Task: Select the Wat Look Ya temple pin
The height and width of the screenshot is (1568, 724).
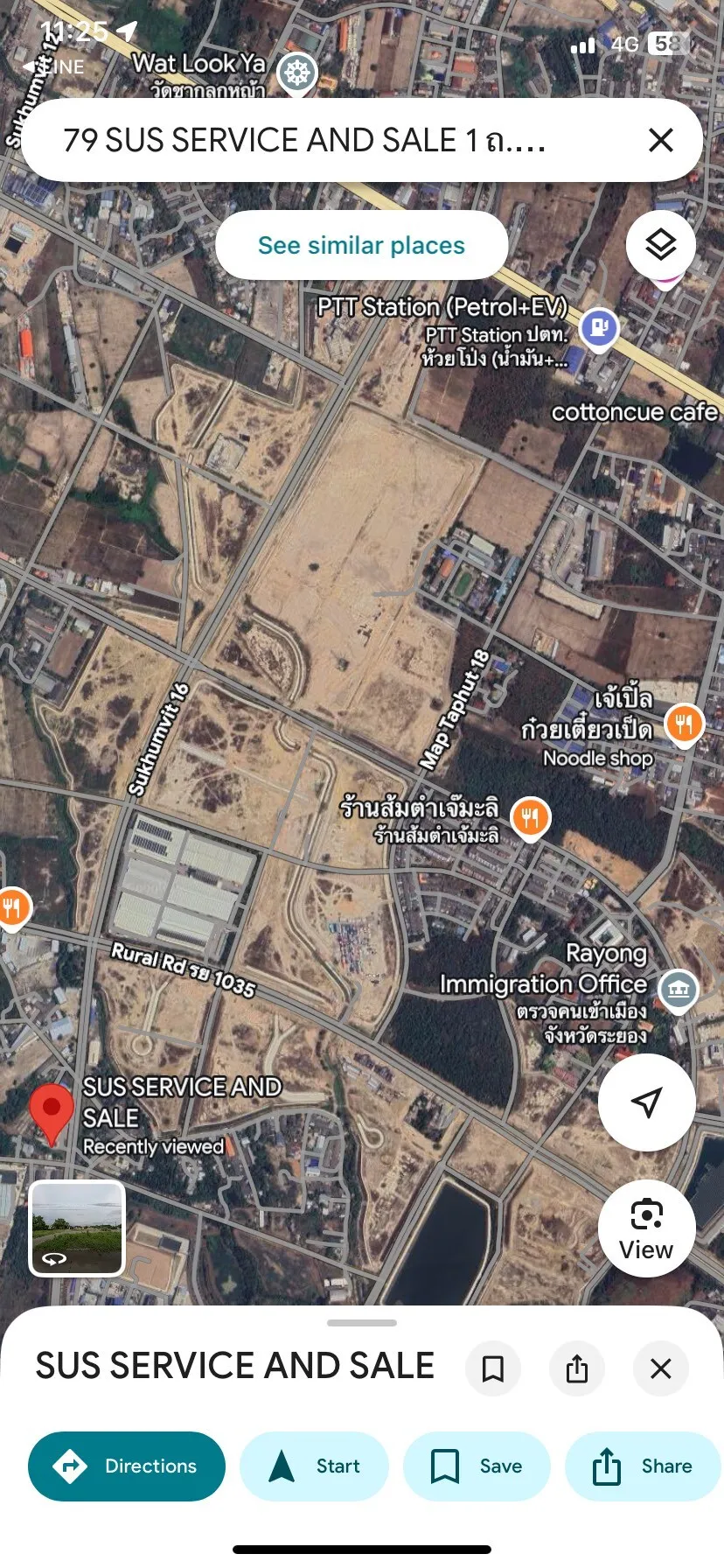Action: point(297,73)
